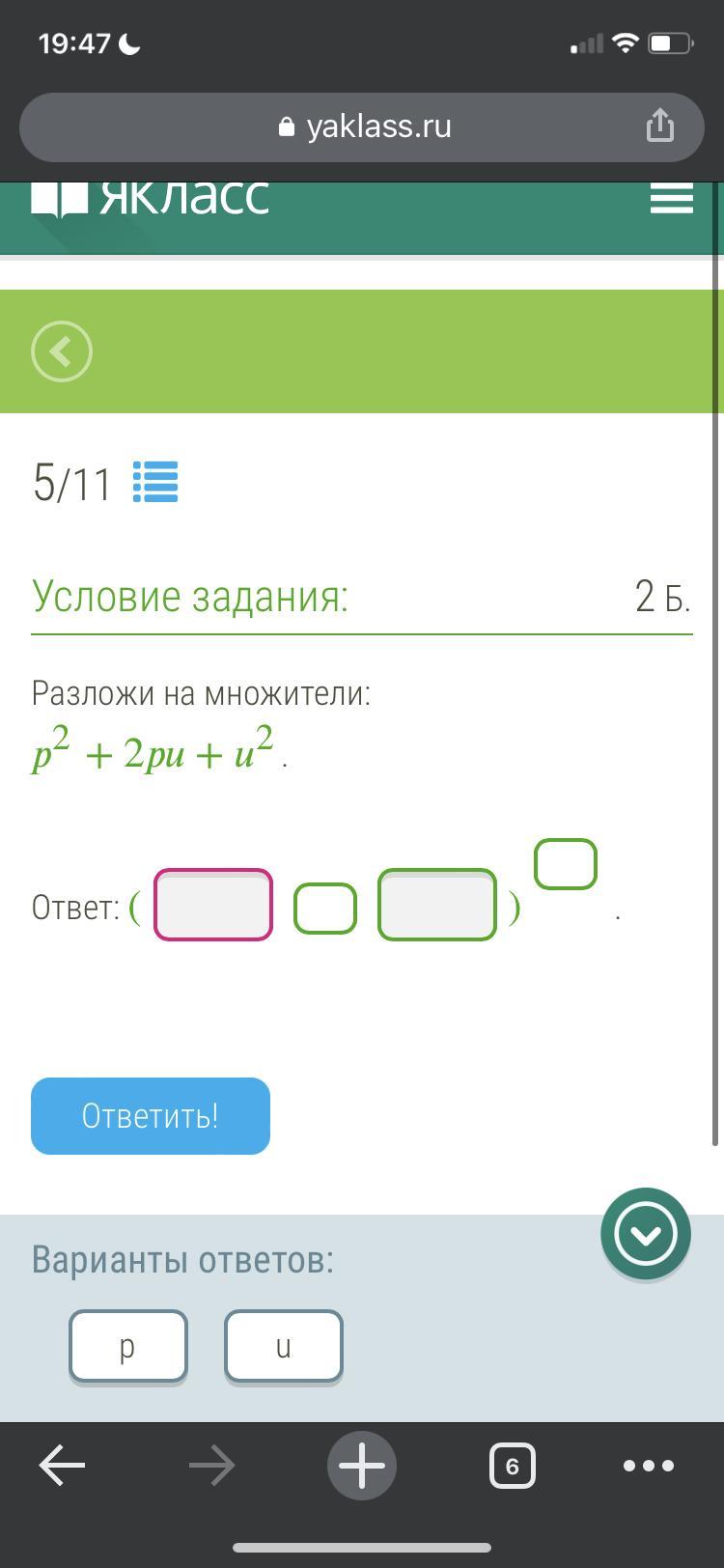Select the small sign box between the terms

tap(325, 909)
